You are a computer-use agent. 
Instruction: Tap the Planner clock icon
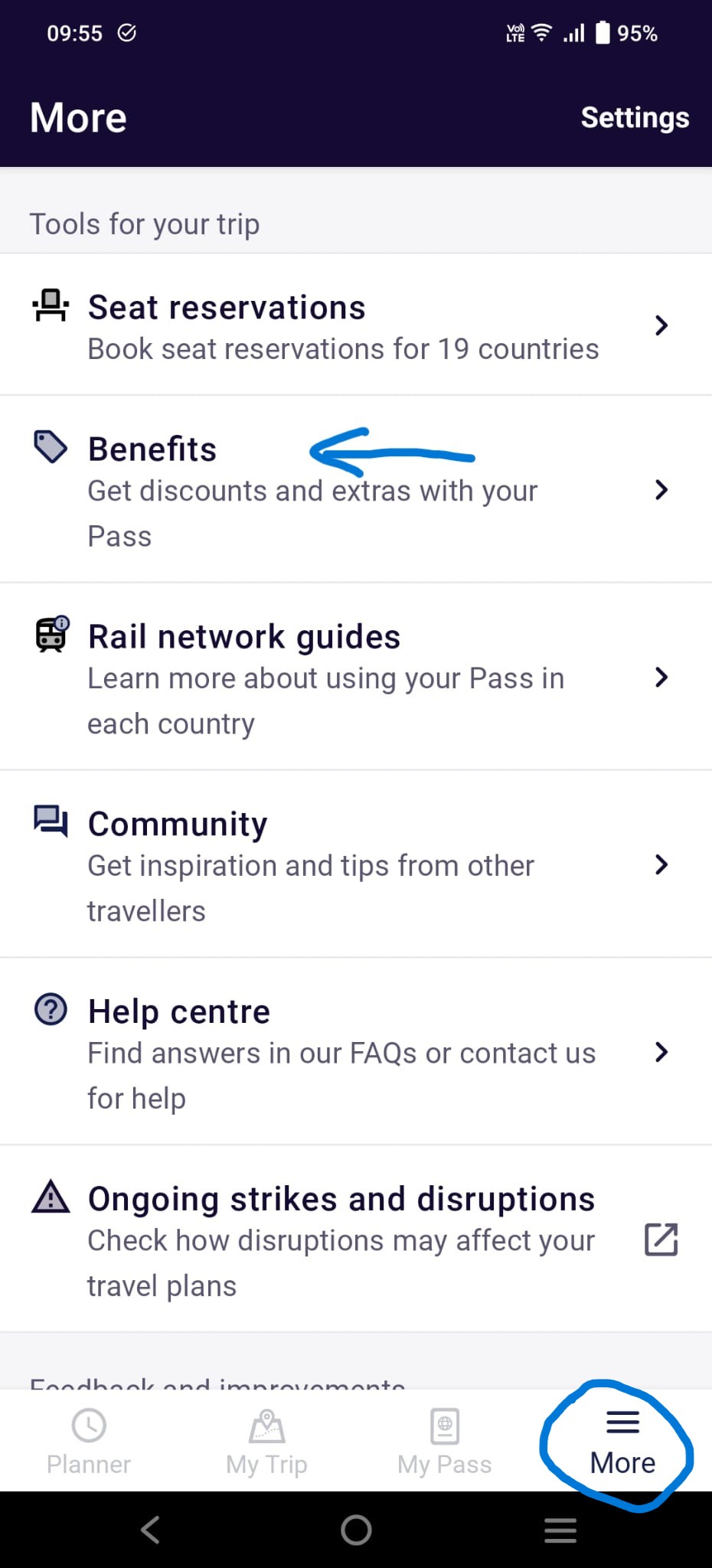[x=88, y=1426]
